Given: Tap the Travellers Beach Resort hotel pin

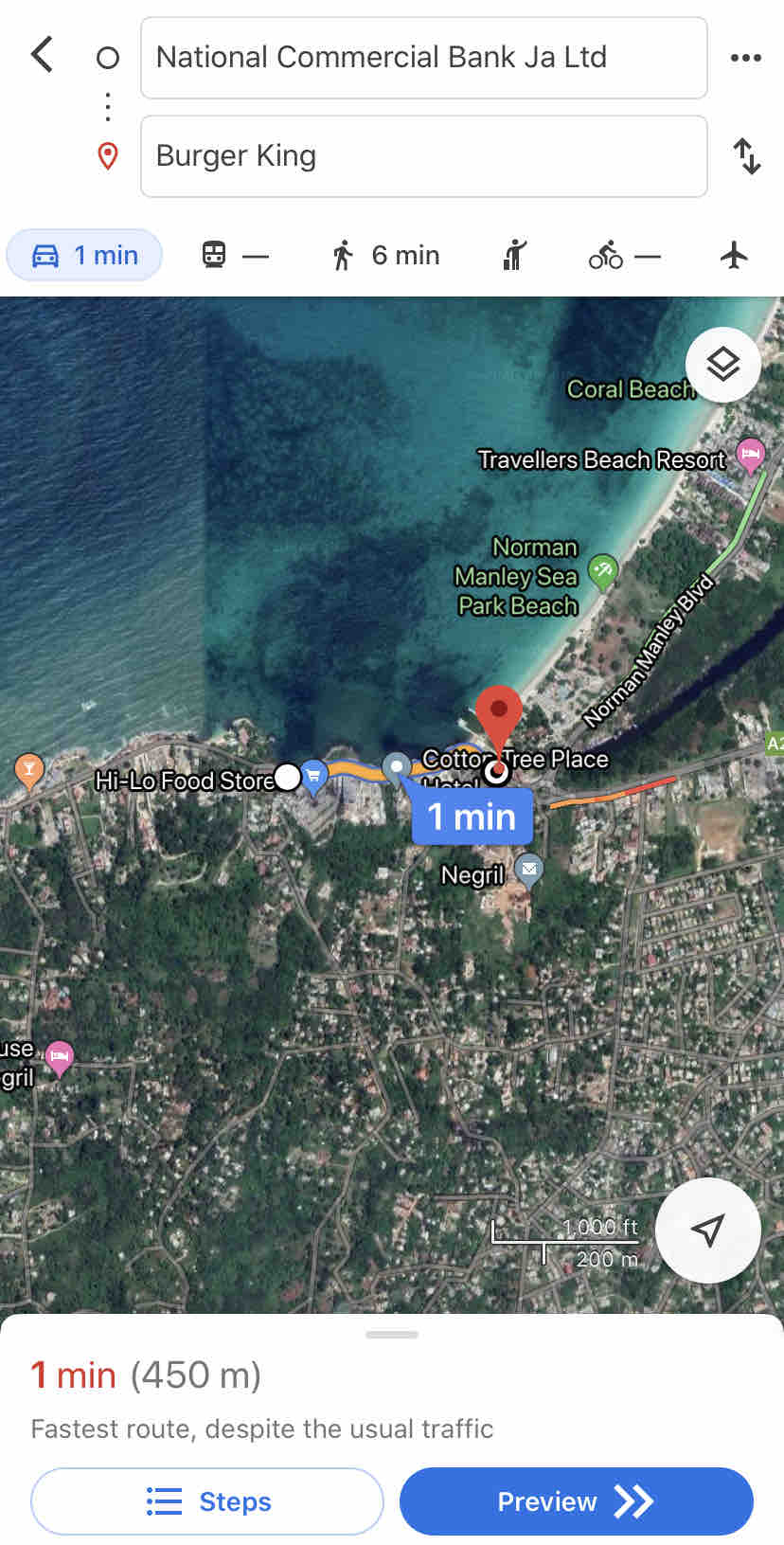Looking at the screenshot, I should 750,456.
